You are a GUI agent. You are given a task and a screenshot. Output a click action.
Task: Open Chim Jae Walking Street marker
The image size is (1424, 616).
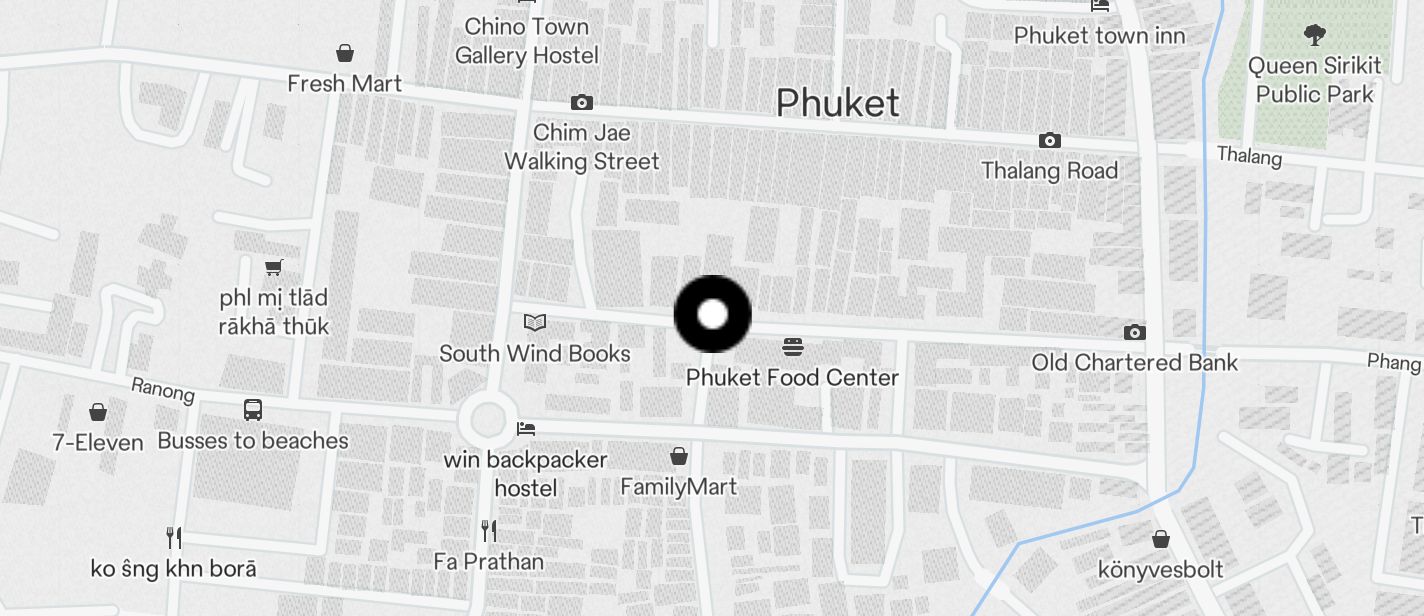tap(581, 103)
